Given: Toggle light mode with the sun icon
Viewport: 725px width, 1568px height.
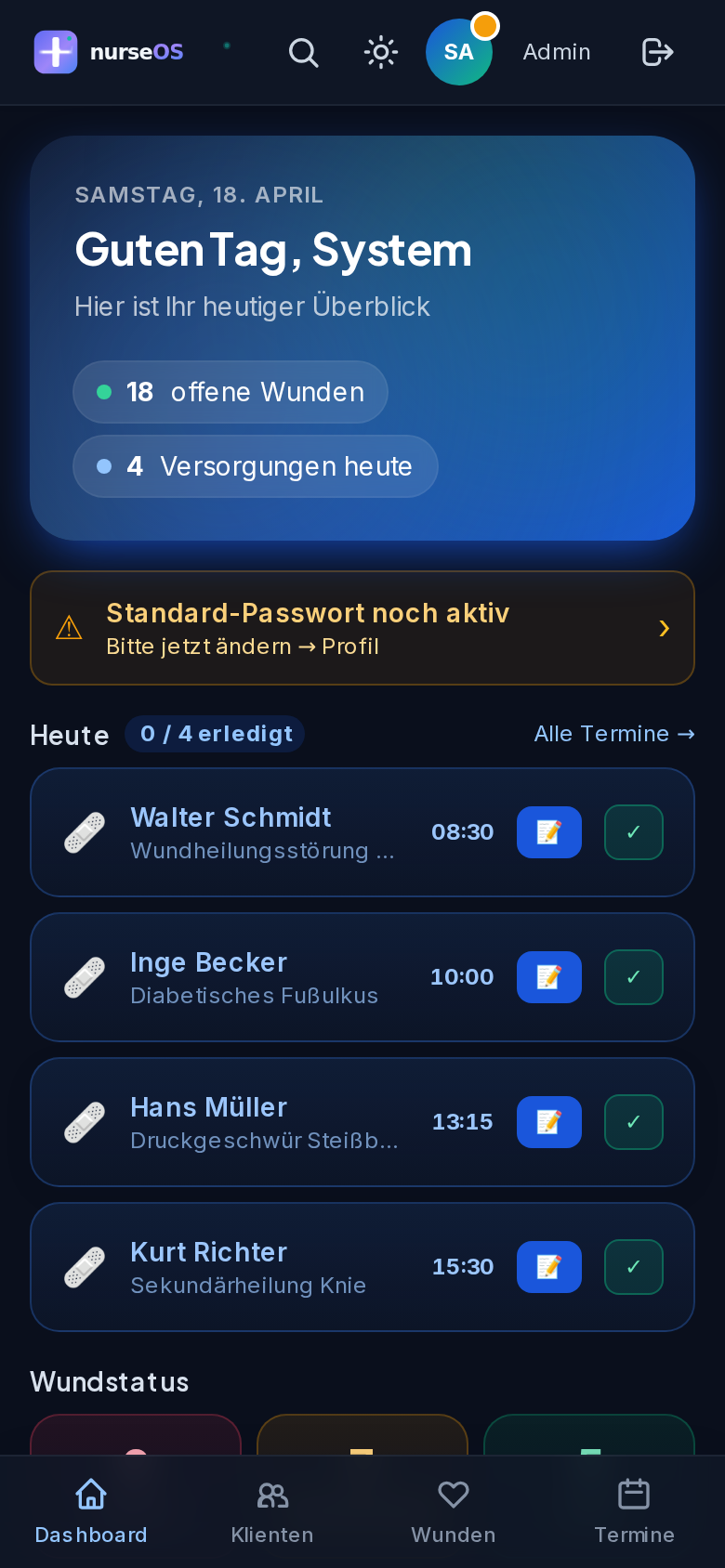Looking at the screenshot, I should coord(380,53).
